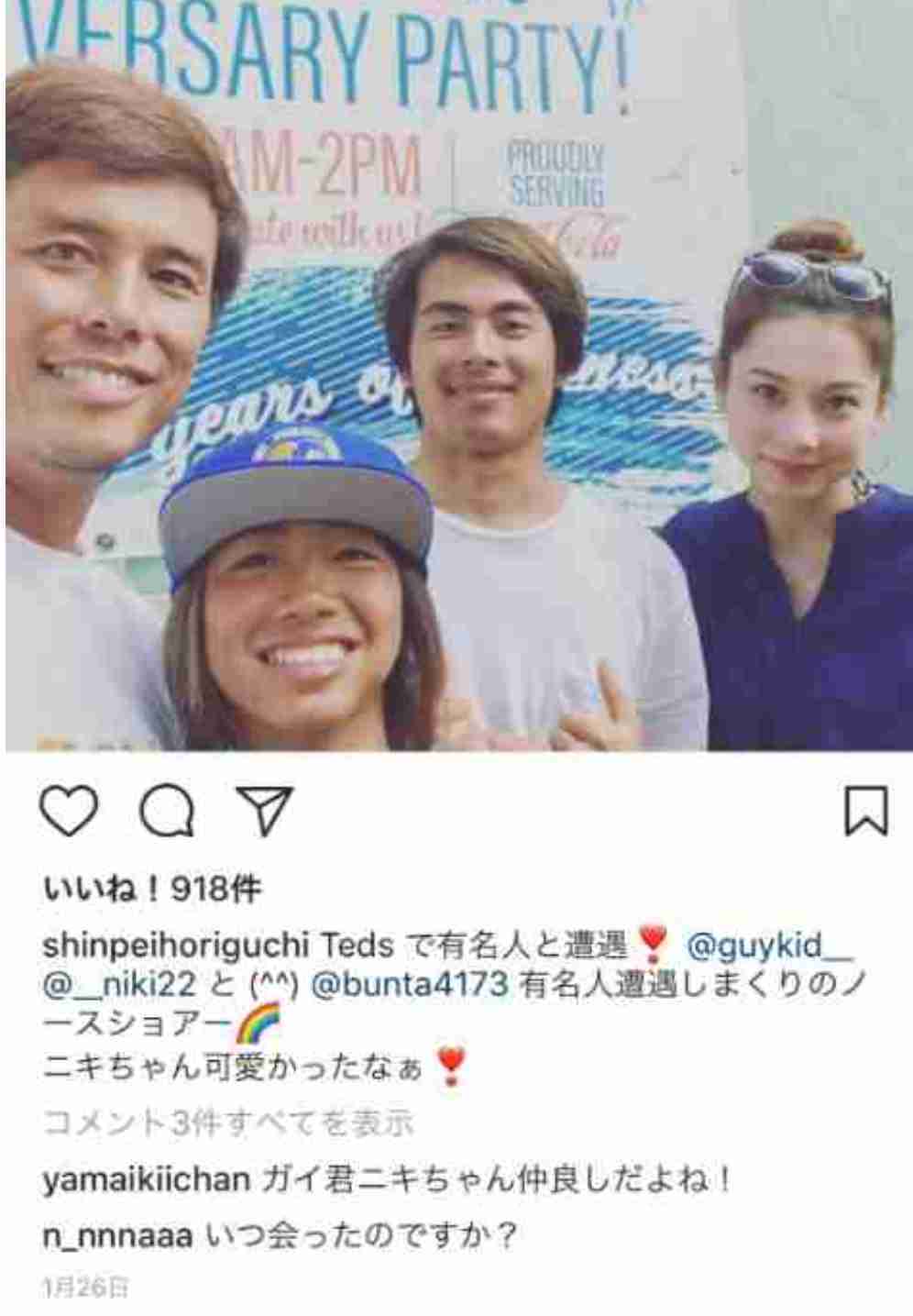Like this post with the heart icon

(70, 811)
